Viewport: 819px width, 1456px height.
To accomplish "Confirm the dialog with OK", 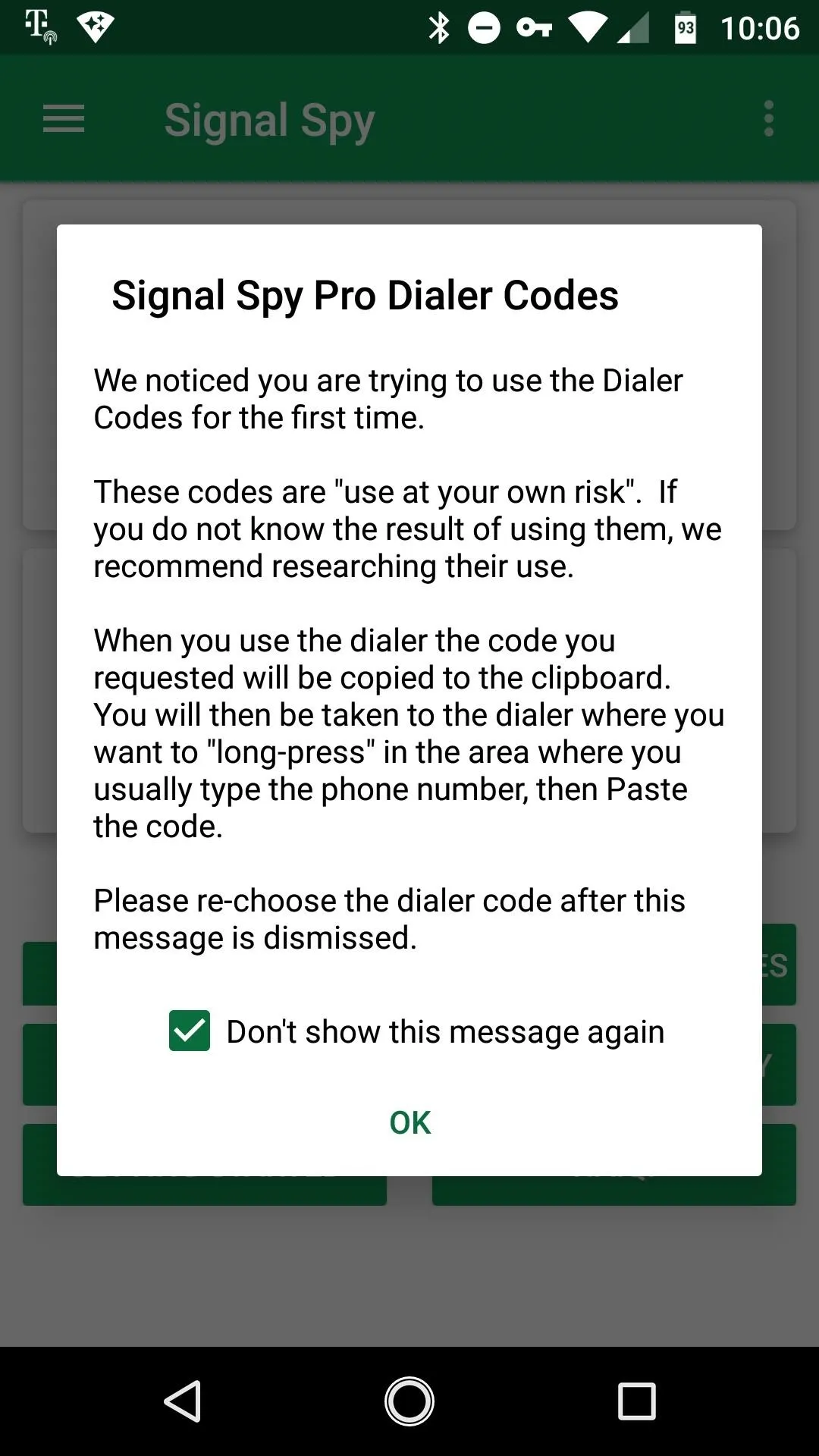I will click(x=409, y=1123).
